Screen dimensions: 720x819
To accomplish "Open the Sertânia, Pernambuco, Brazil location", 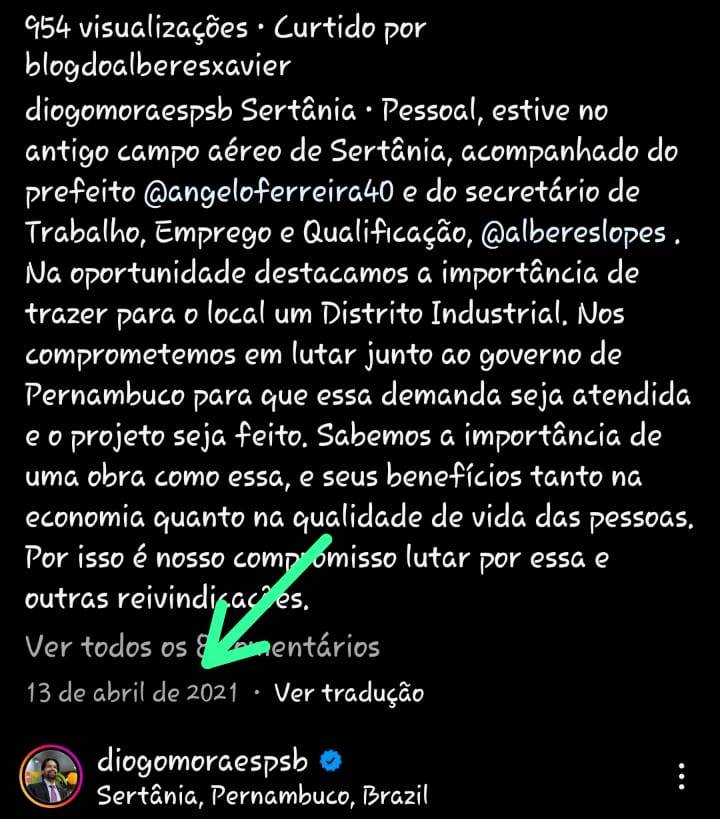I will click(263, 796).
